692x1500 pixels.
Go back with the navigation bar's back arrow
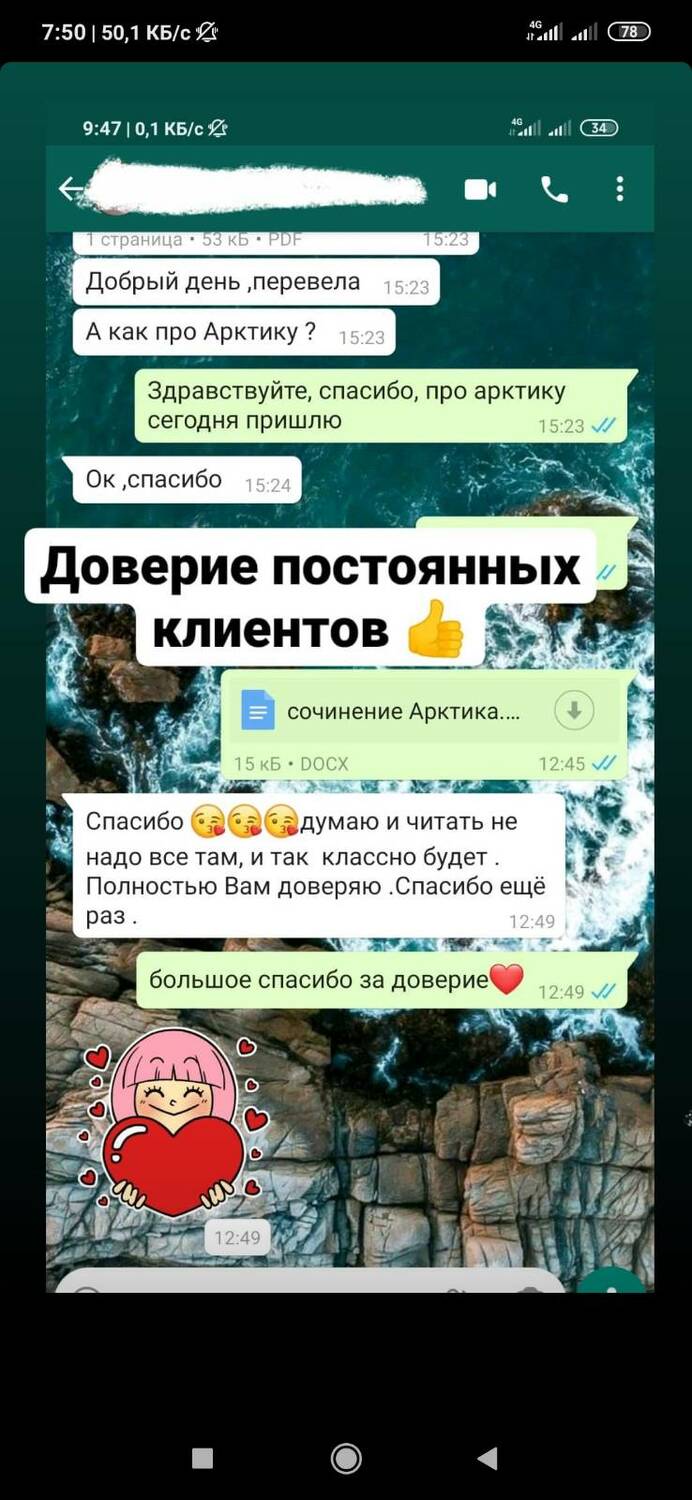point(488,1458)
